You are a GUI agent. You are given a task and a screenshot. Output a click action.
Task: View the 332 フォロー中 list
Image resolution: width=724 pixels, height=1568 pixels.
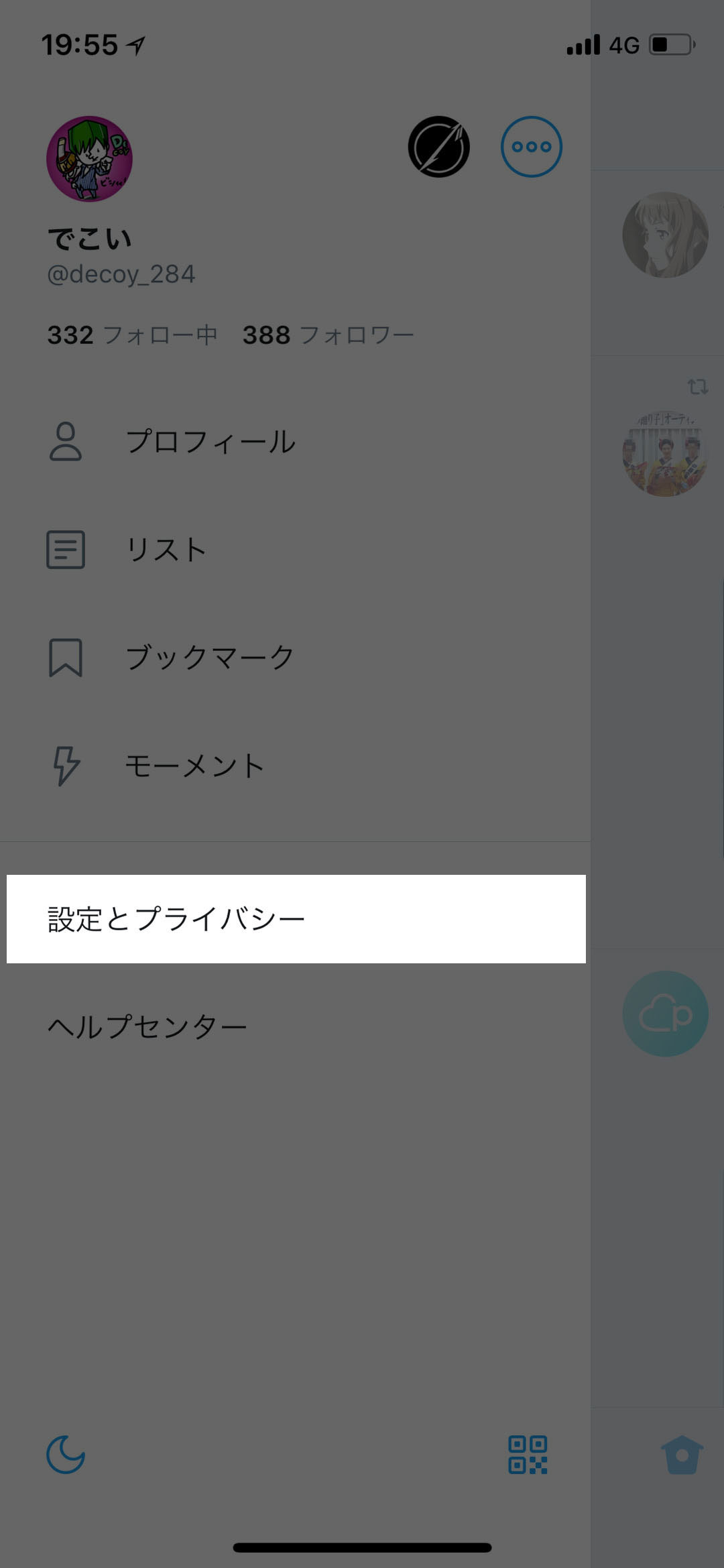(132, 335)
